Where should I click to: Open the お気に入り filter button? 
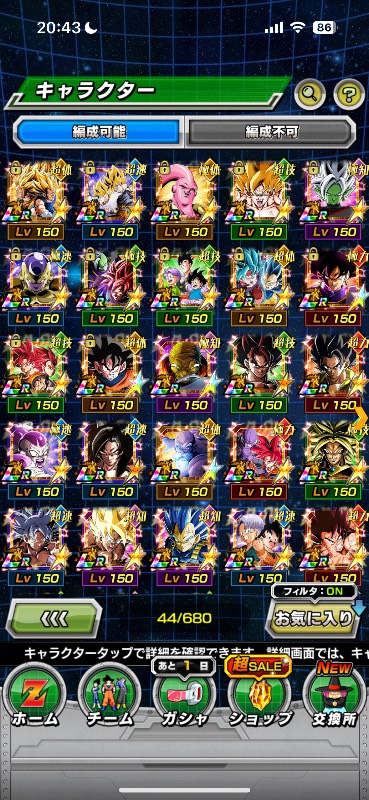[x=313, y=618]
